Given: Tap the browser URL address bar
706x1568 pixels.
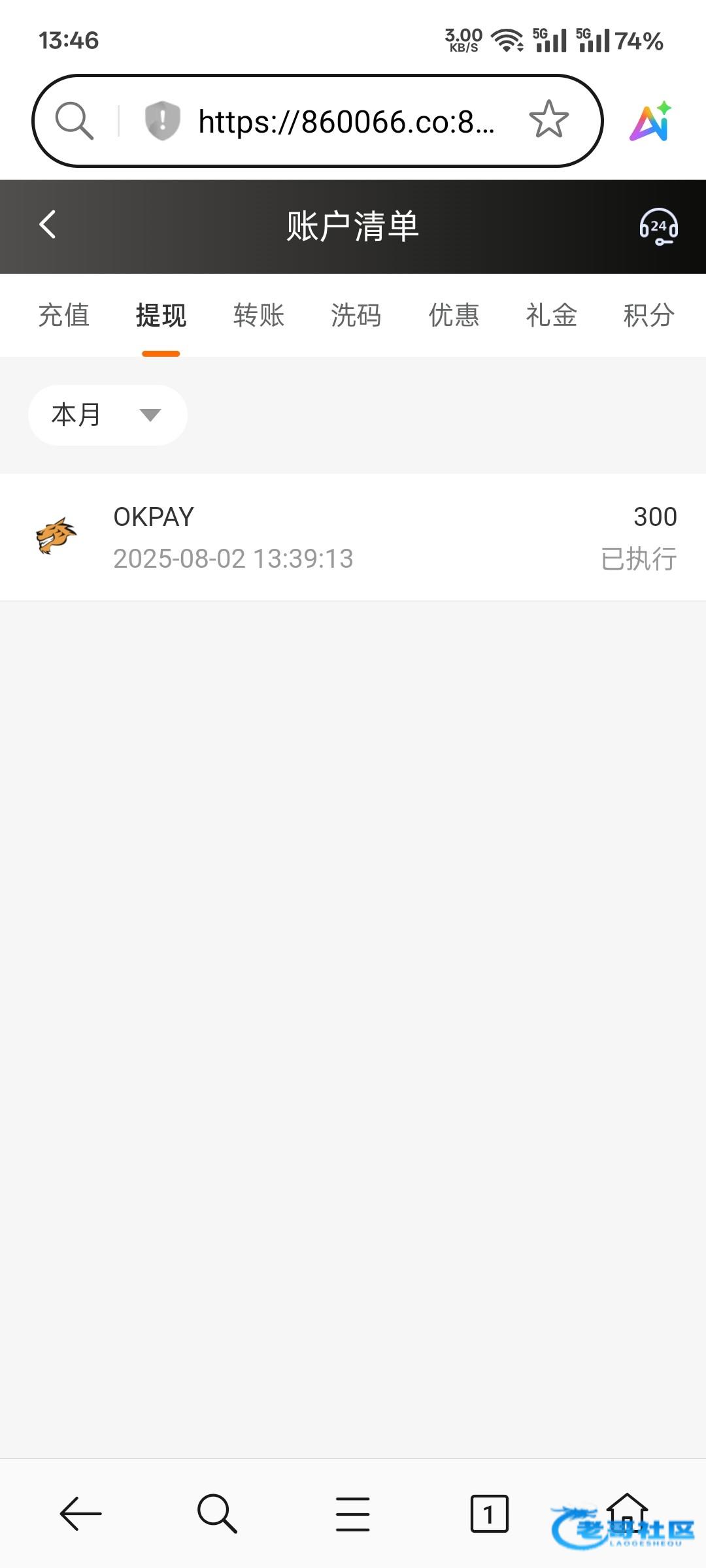Looking at the screenshot, I should point(346,122).
